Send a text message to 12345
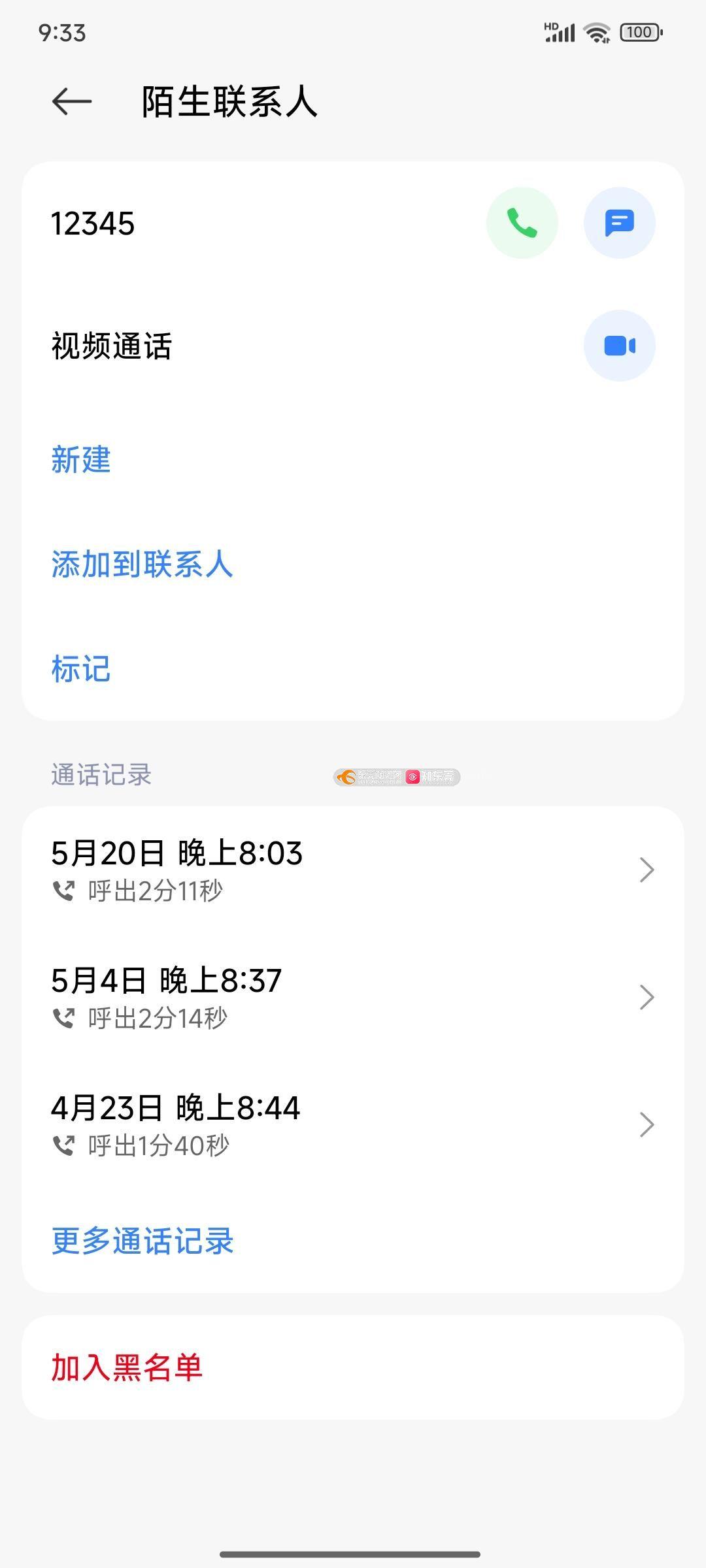Viewport: 706px width, 1568px height. (619, 223)
